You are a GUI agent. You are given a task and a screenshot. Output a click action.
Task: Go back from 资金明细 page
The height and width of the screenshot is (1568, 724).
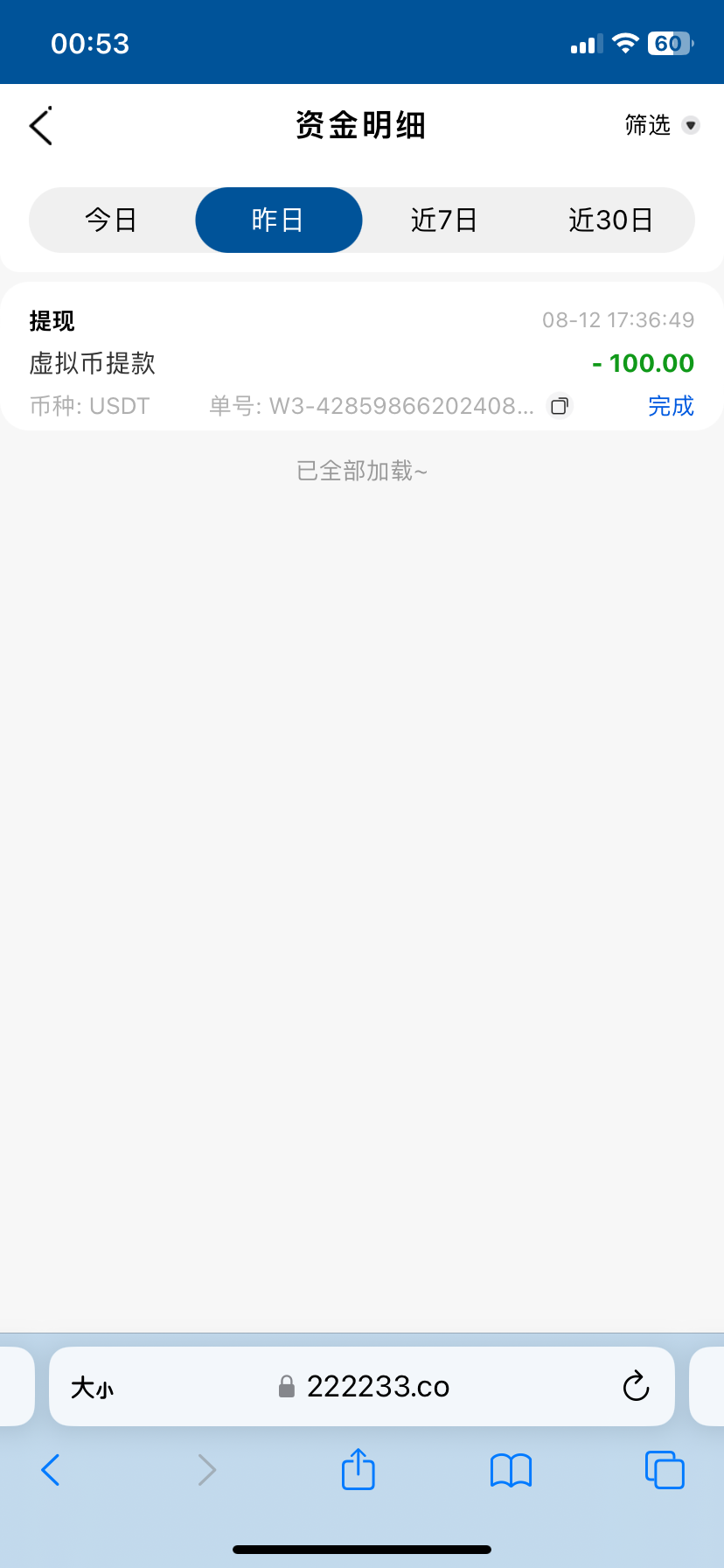click(41, 126)
